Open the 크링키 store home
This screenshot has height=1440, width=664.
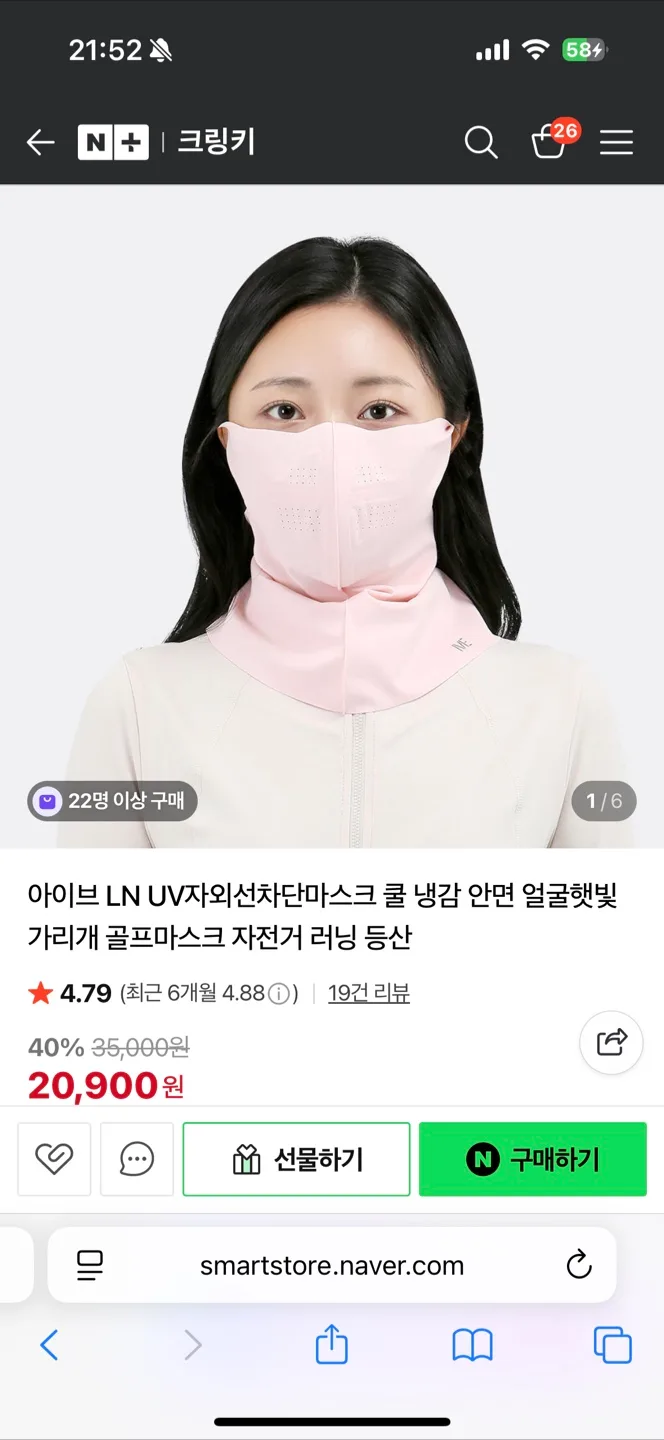click(x=216, y=143)
